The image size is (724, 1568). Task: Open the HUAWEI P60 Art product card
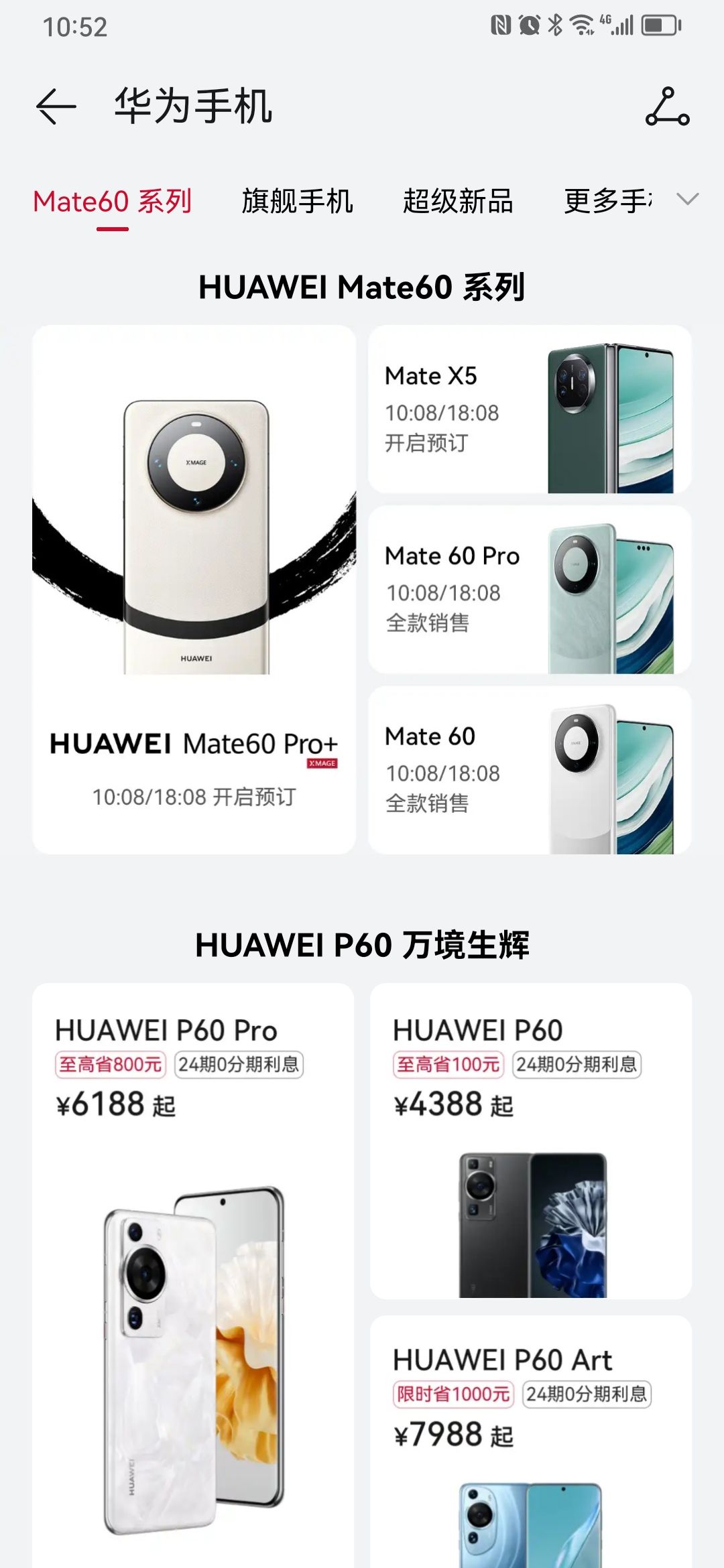point(530,1441)
